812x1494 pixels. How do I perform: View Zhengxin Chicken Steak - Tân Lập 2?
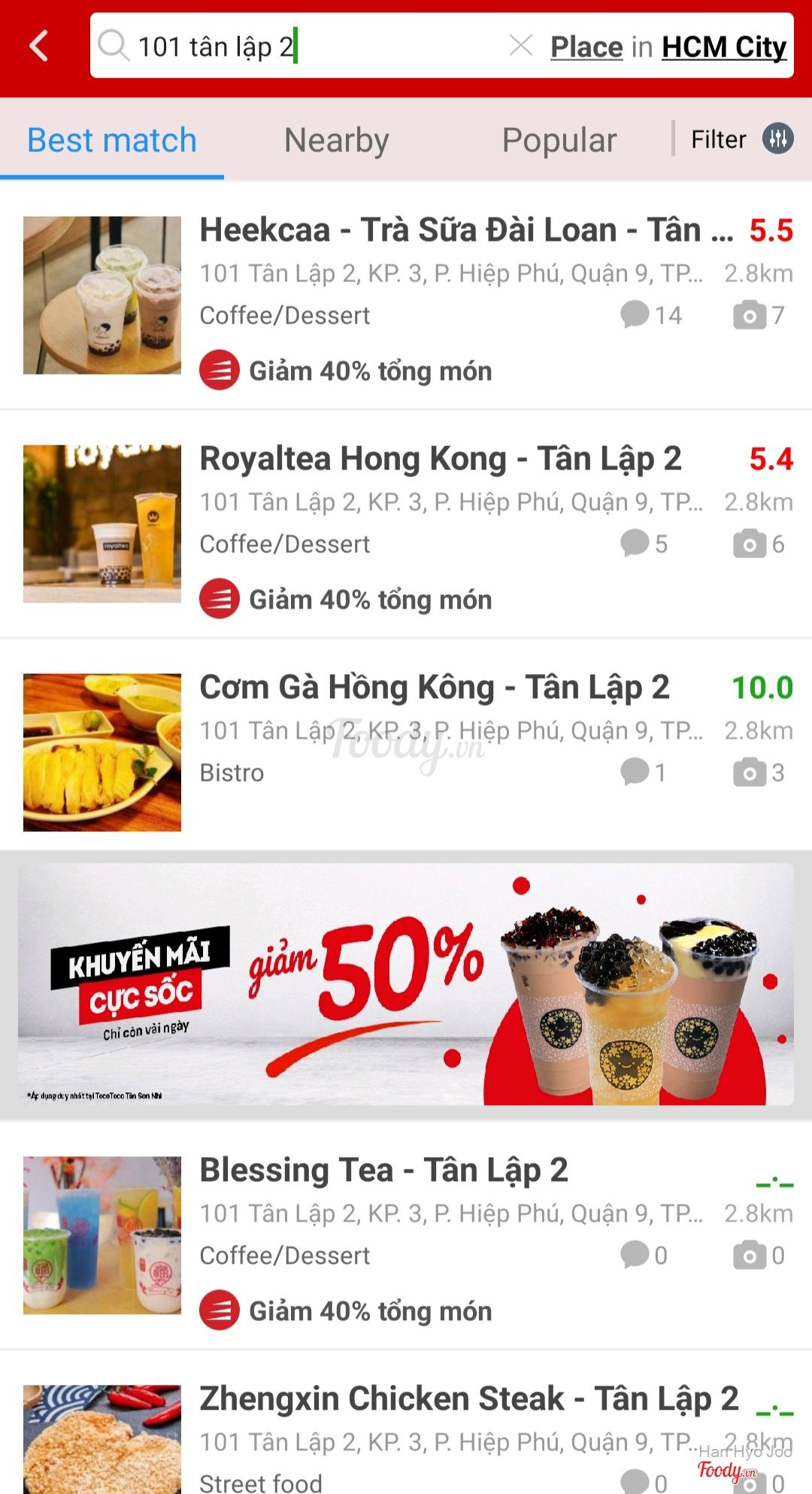(469, 1399)
